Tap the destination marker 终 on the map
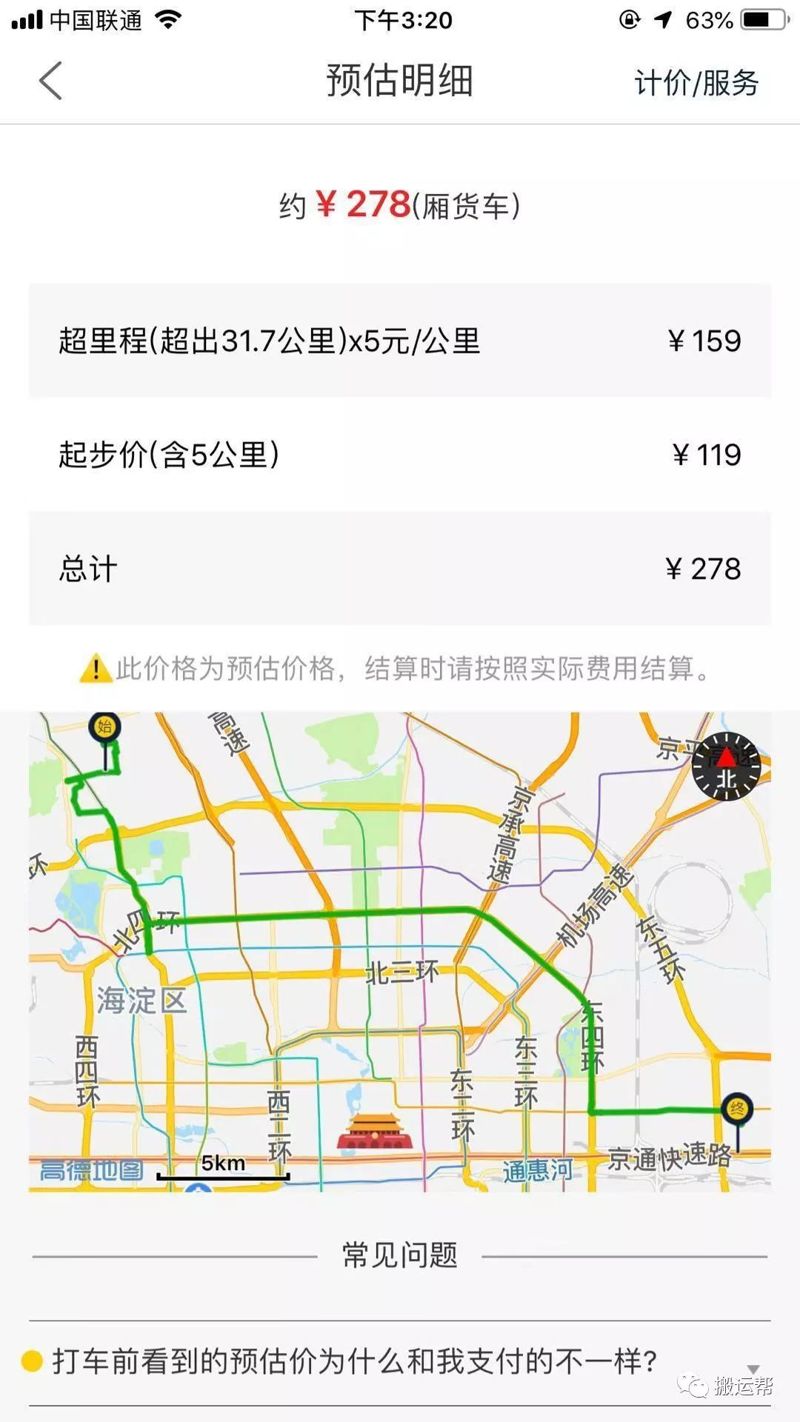 click(737, 1108)
